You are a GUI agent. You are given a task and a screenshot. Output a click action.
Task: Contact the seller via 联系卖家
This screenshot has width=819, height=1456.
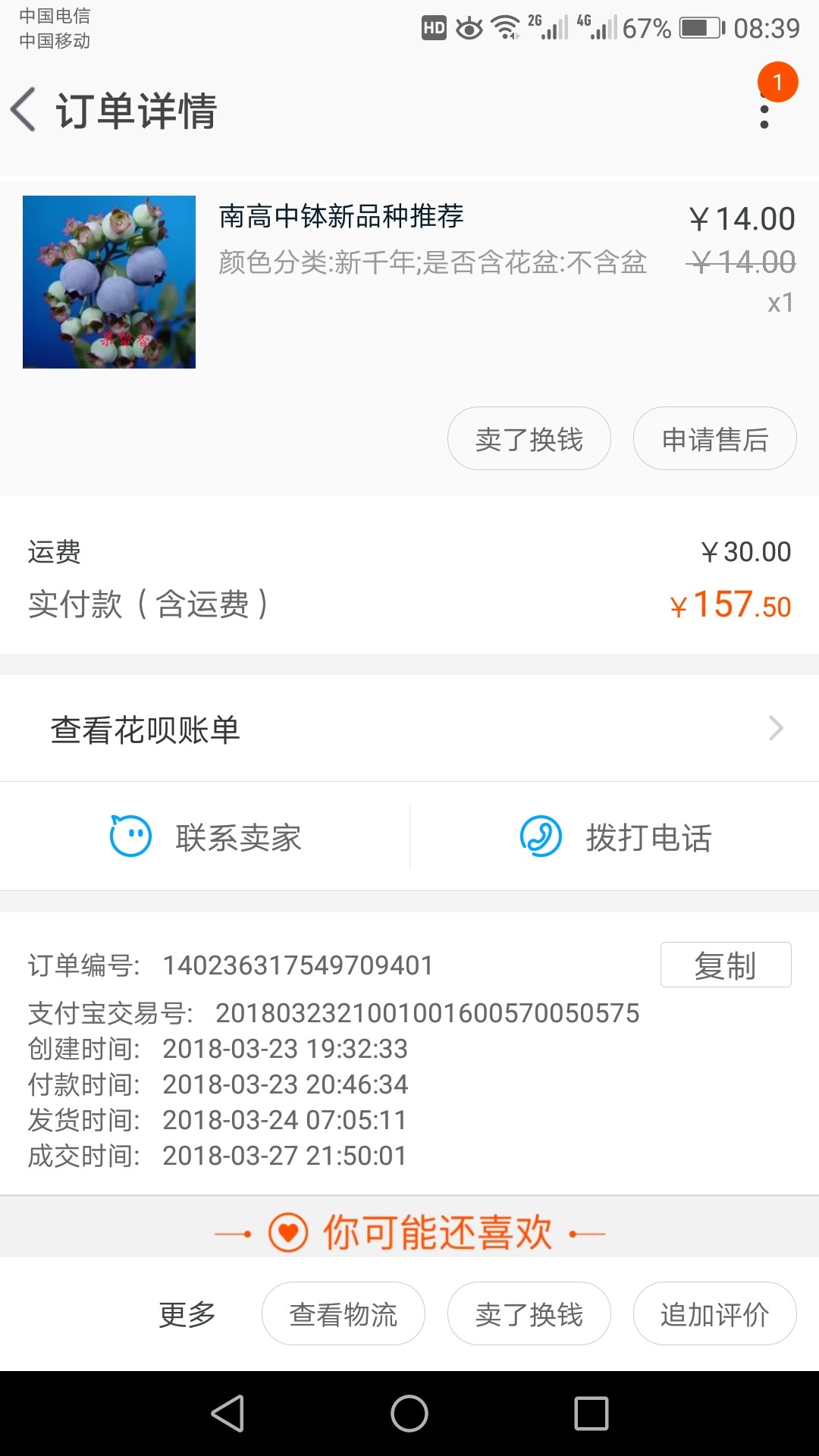tap(205, 837)
